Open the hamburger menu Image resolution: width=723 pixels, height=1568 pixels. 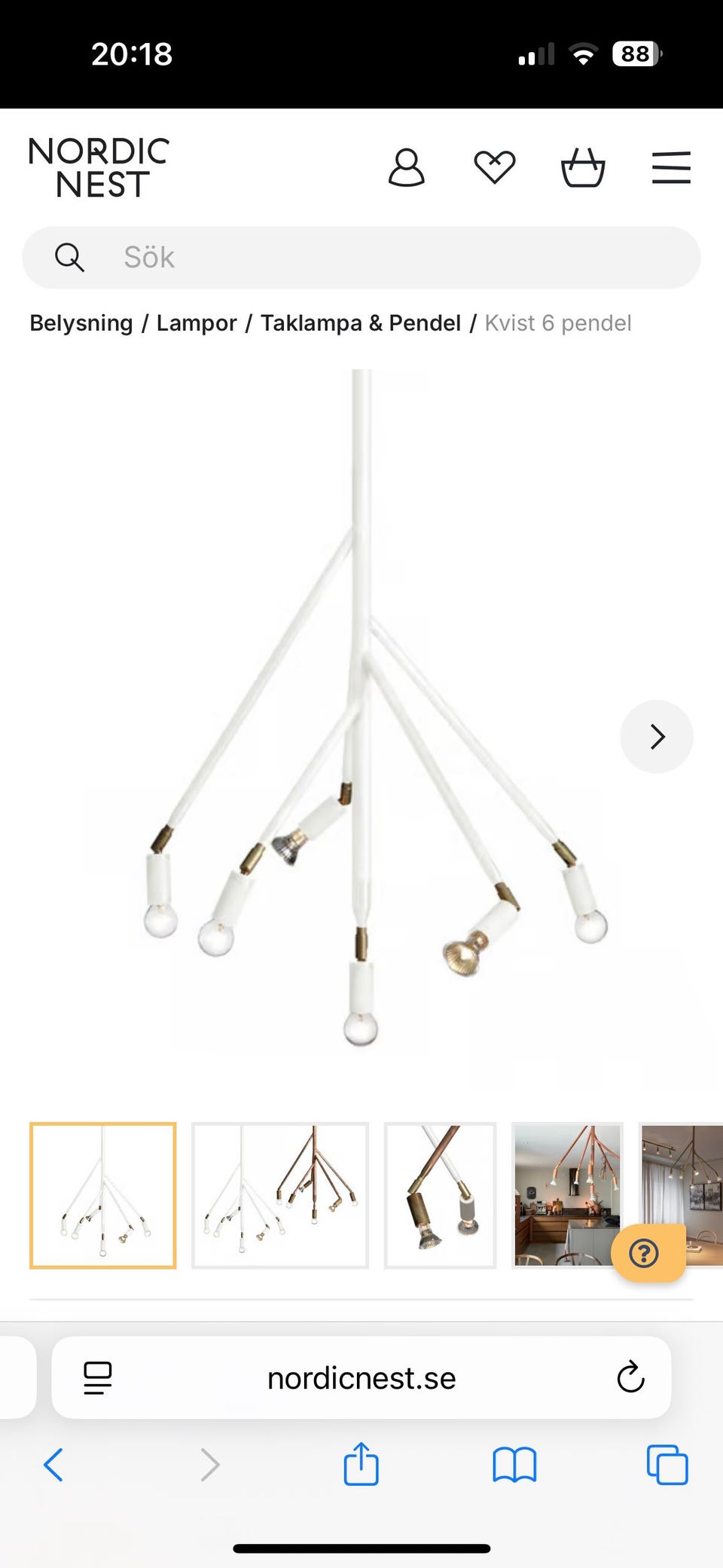pos(671,167)
